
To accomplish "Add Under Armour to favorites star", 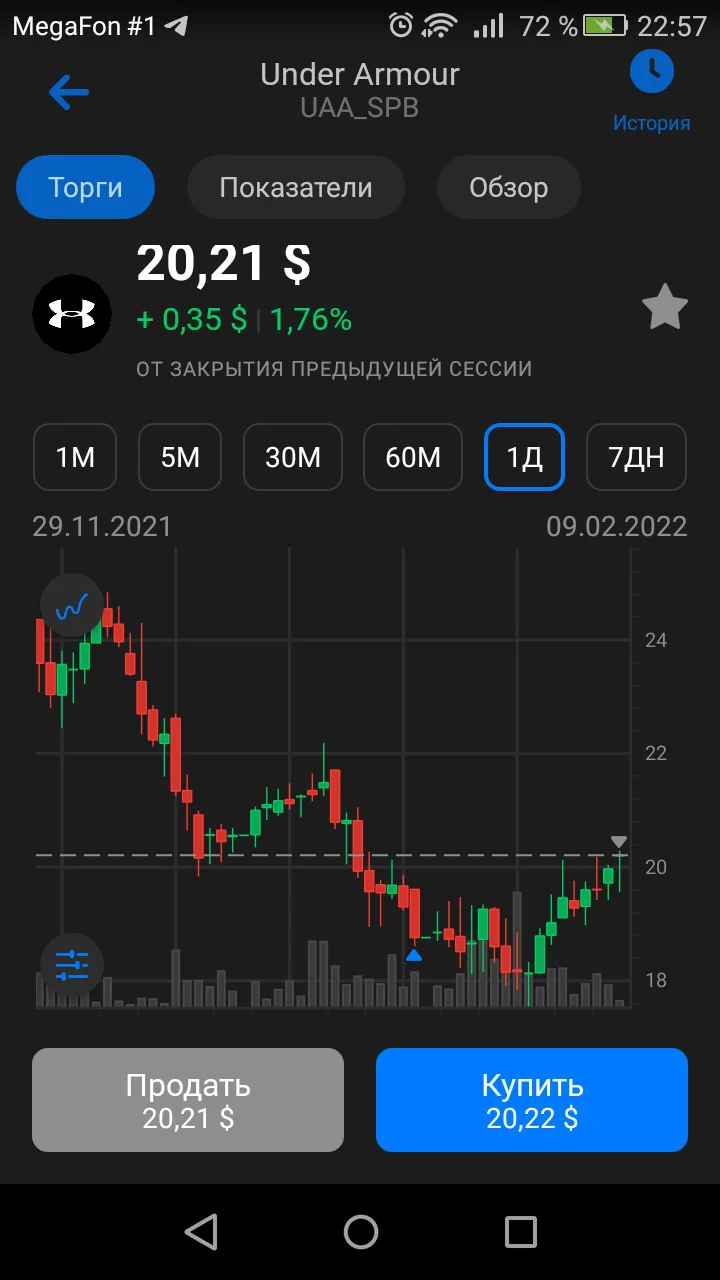I will pos(665,307).
